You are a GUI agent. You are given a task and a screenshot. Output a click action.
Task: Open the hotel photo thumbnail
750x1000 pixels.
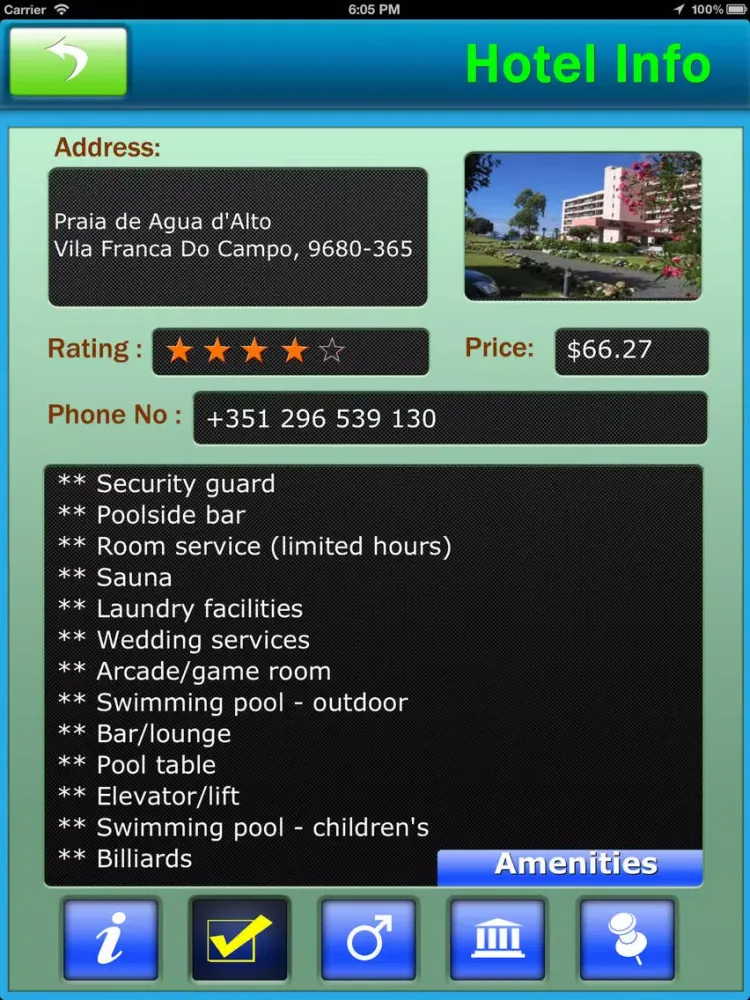click(582, 226)
